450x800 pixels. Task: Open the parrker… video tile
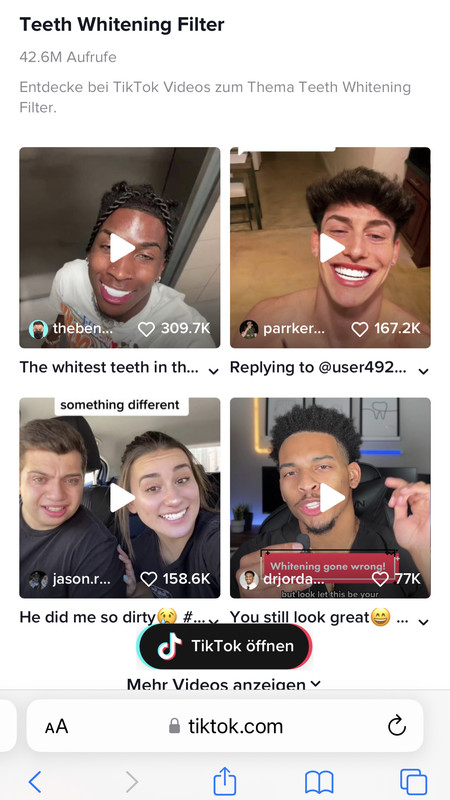(330, 247)
